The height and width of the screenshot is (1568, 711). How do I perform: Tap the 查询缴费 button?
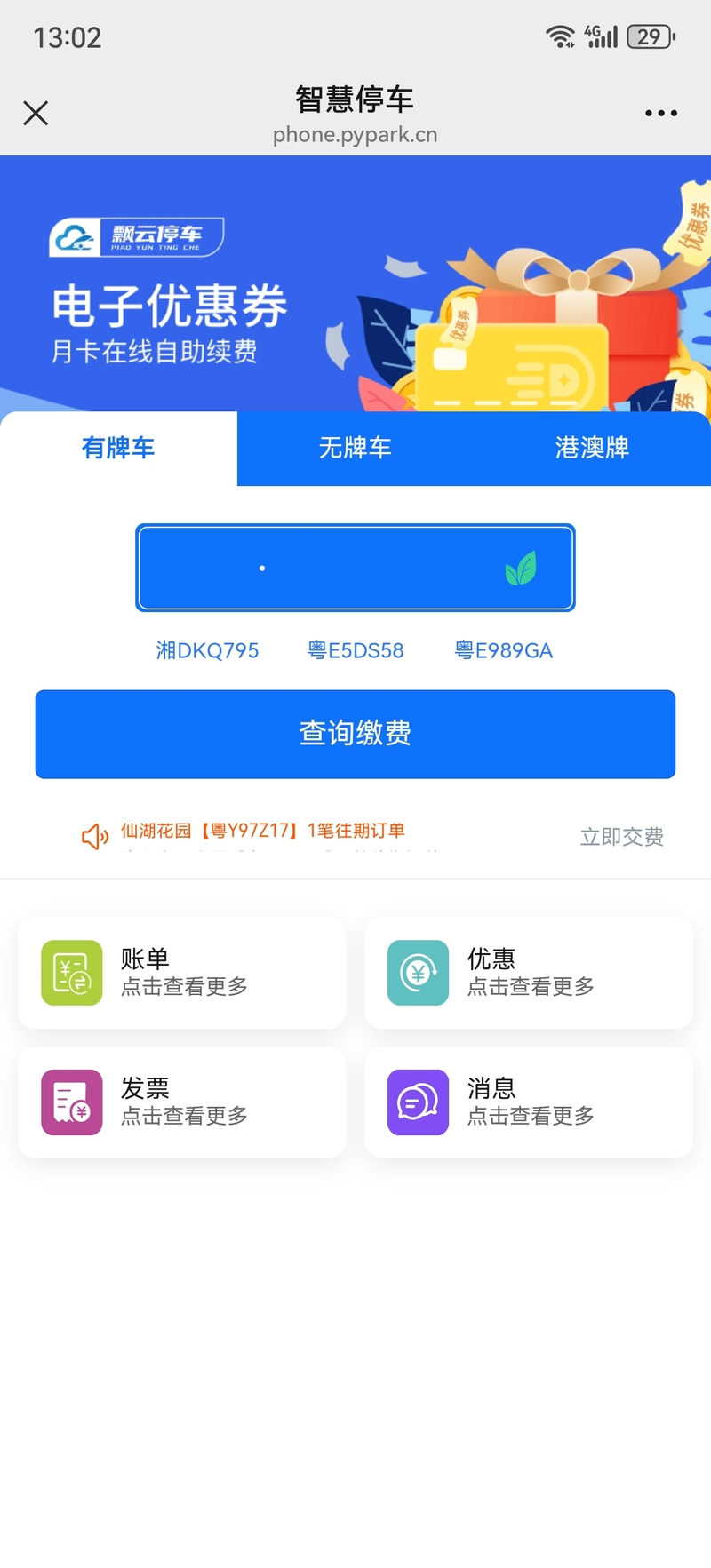pos(355,734)
